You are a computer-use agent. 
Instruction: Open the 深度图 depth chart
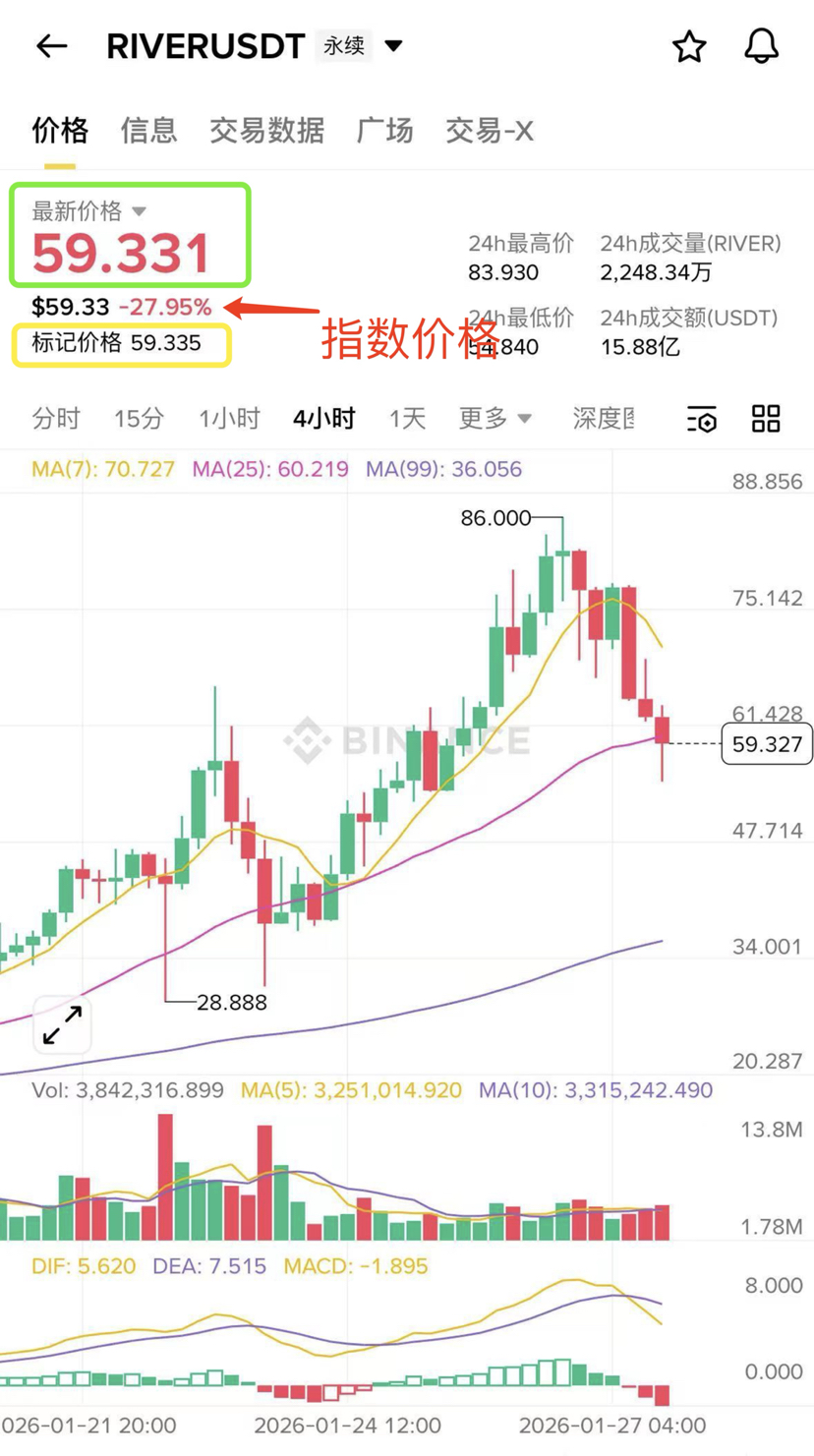tap(603, 419)
